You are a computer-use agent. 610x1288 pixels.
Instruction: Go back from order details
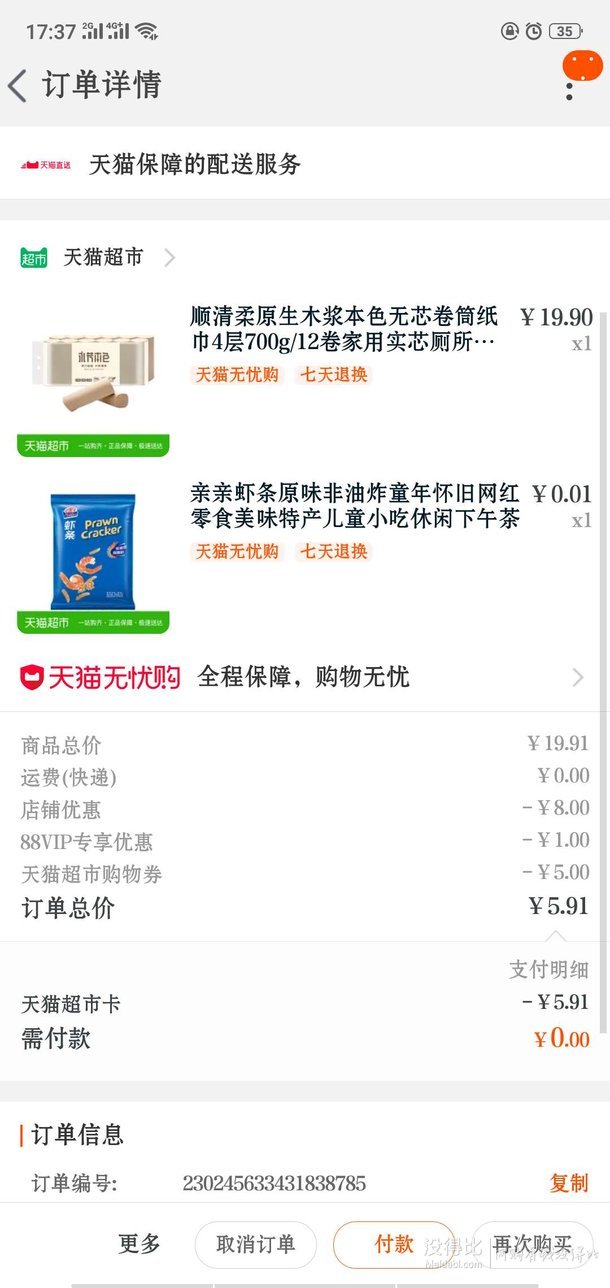[x=17, y=85]
